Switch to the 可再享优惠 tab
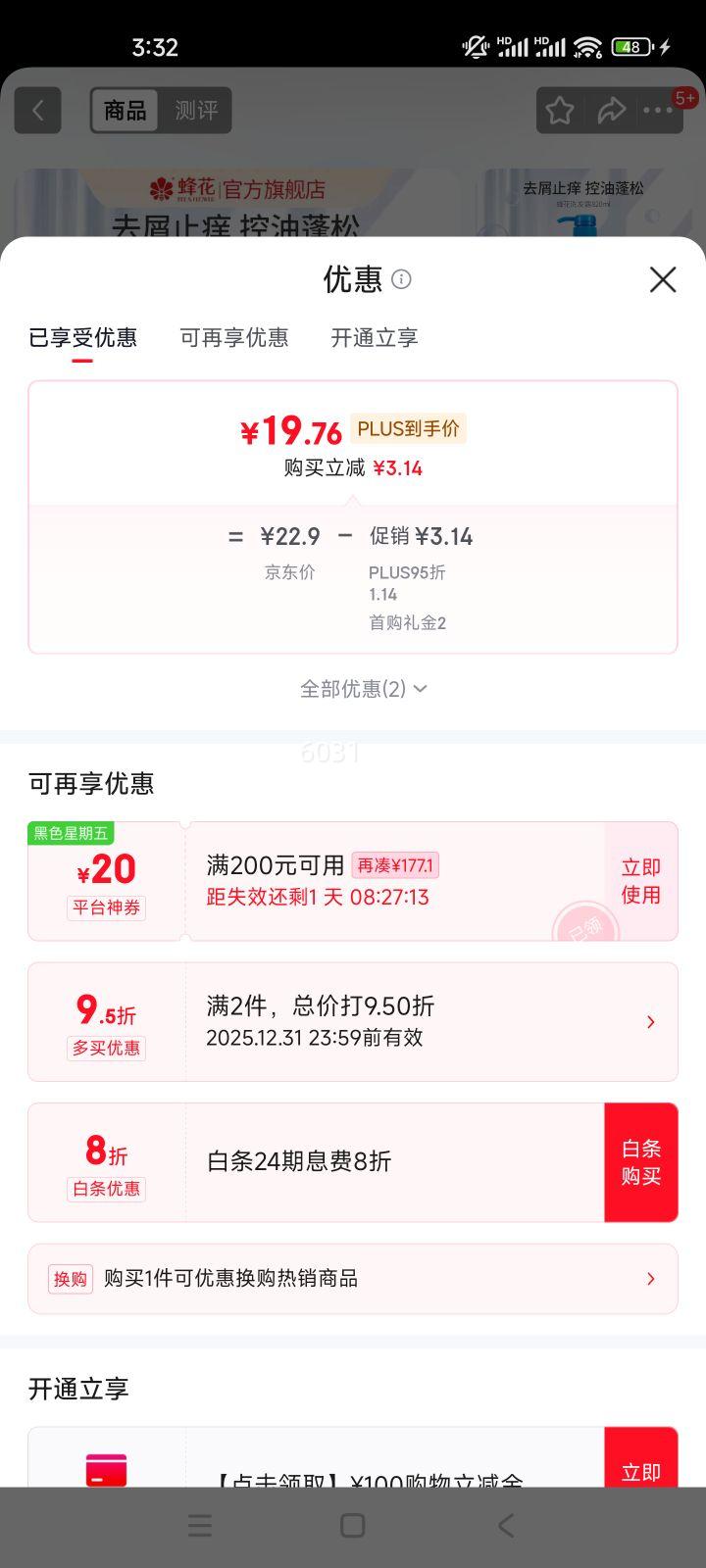Screen dimensions: 706x1568 click(234, 337)
